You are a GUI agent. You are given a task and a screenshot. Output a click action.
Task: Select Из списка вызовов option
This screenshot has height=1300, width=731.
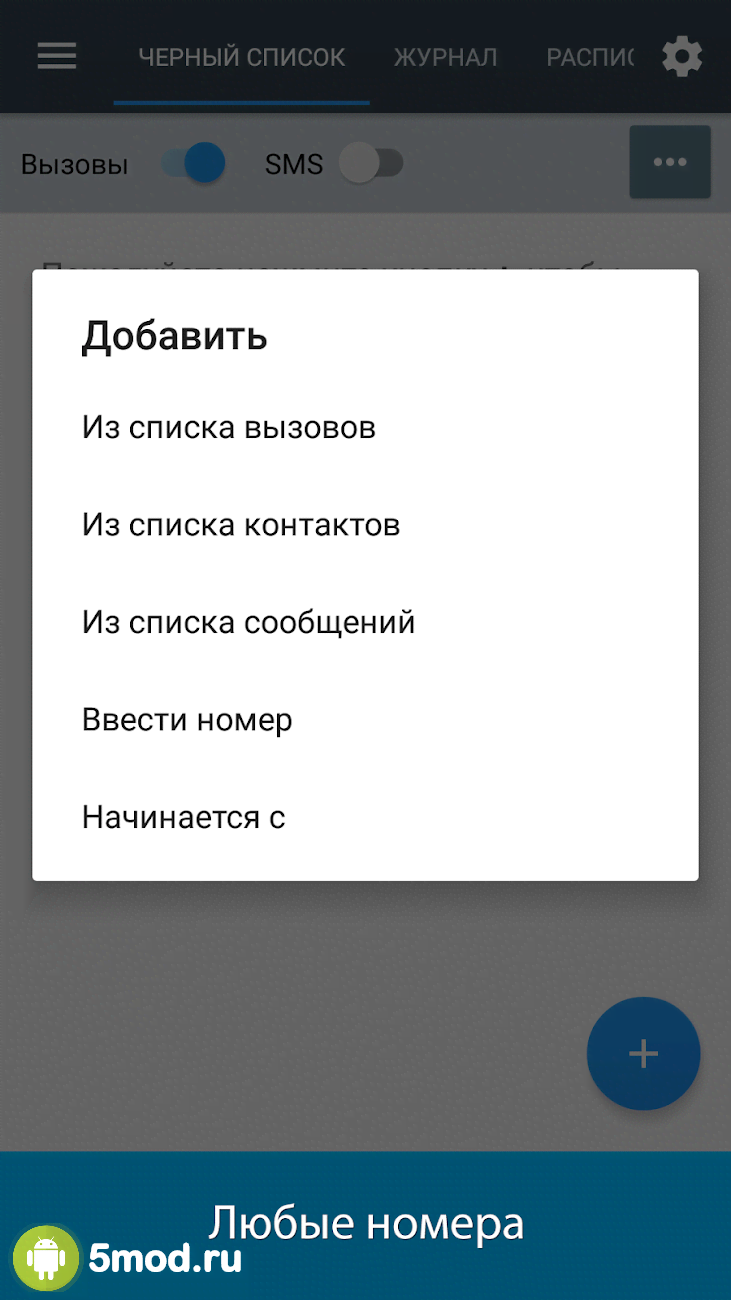tap(229, 428)
